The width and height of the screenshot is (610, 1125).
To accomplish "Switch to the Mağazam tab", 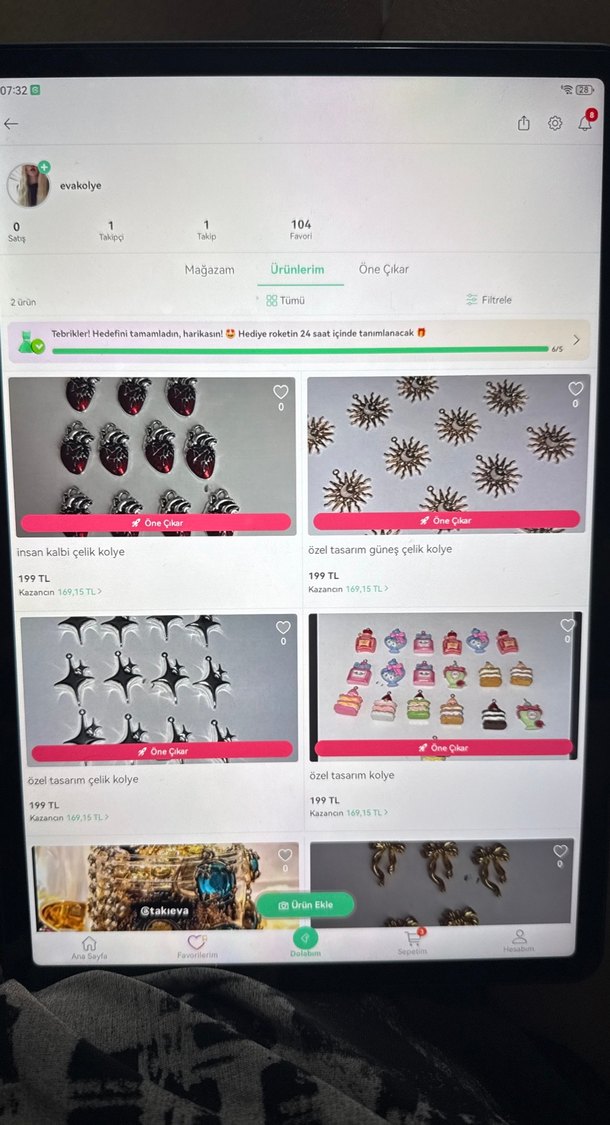I will (209, 270).
